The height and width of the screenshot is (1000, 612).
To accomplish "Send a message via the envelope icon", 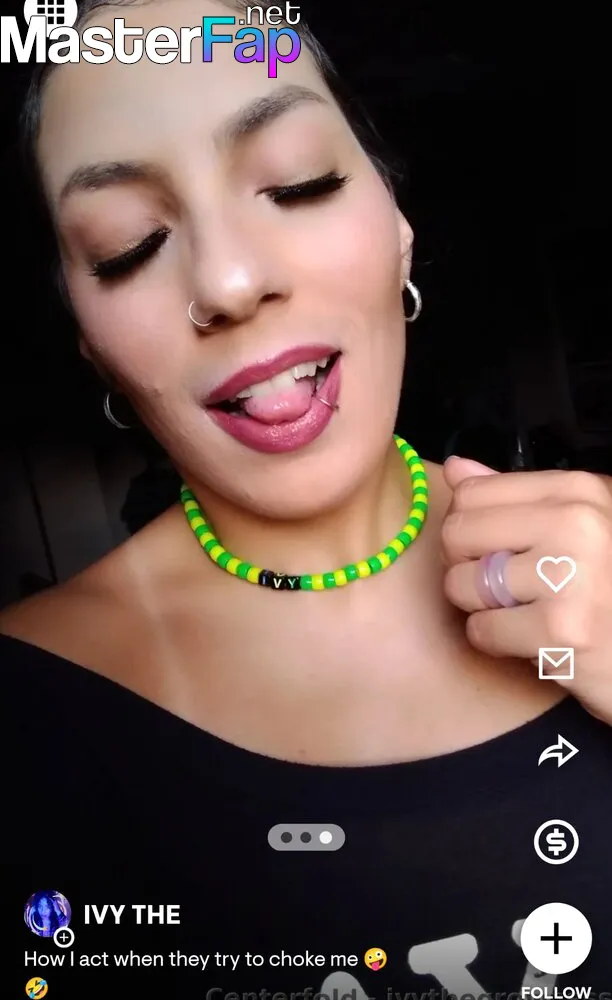I will click(556, 663).
